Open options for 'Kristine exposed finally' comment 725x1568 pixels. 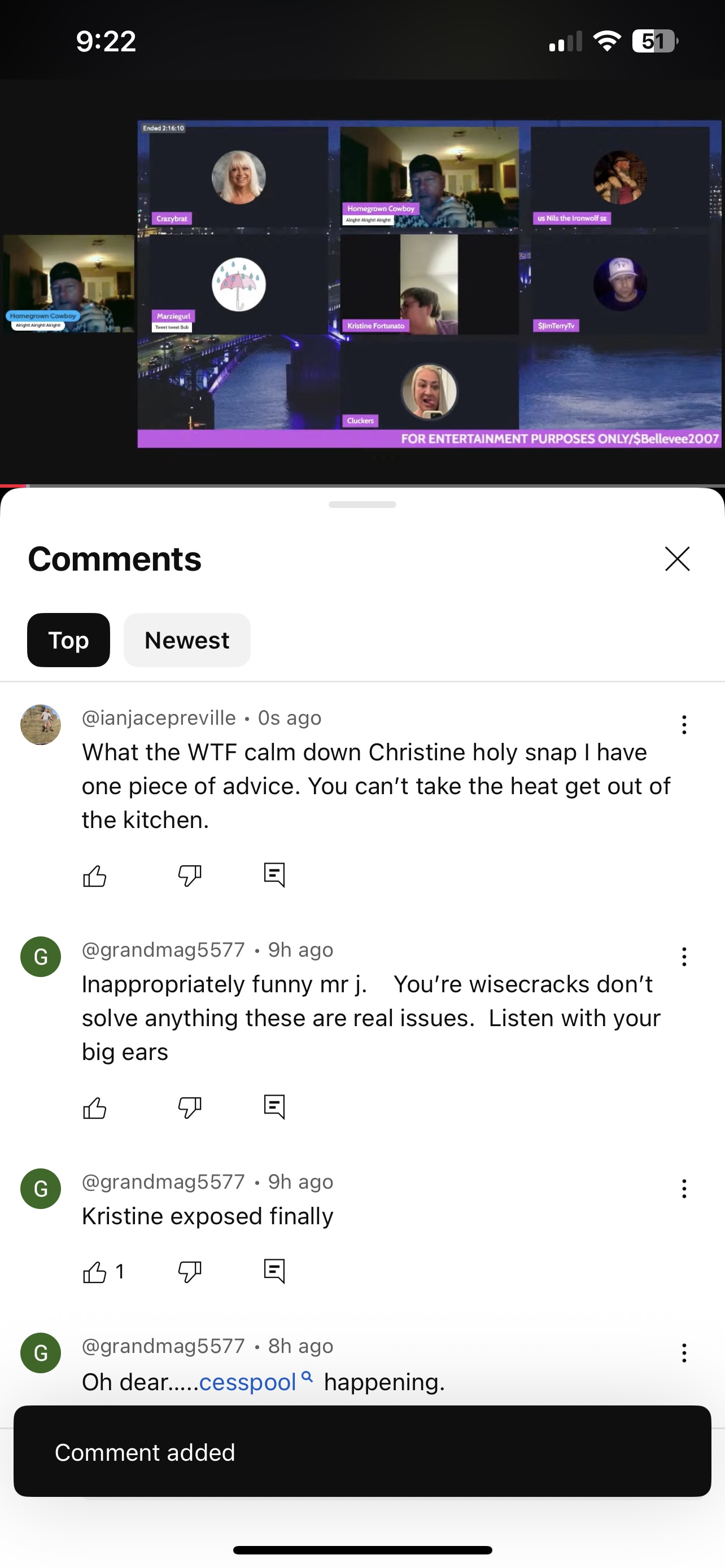tap(684, 1188)
